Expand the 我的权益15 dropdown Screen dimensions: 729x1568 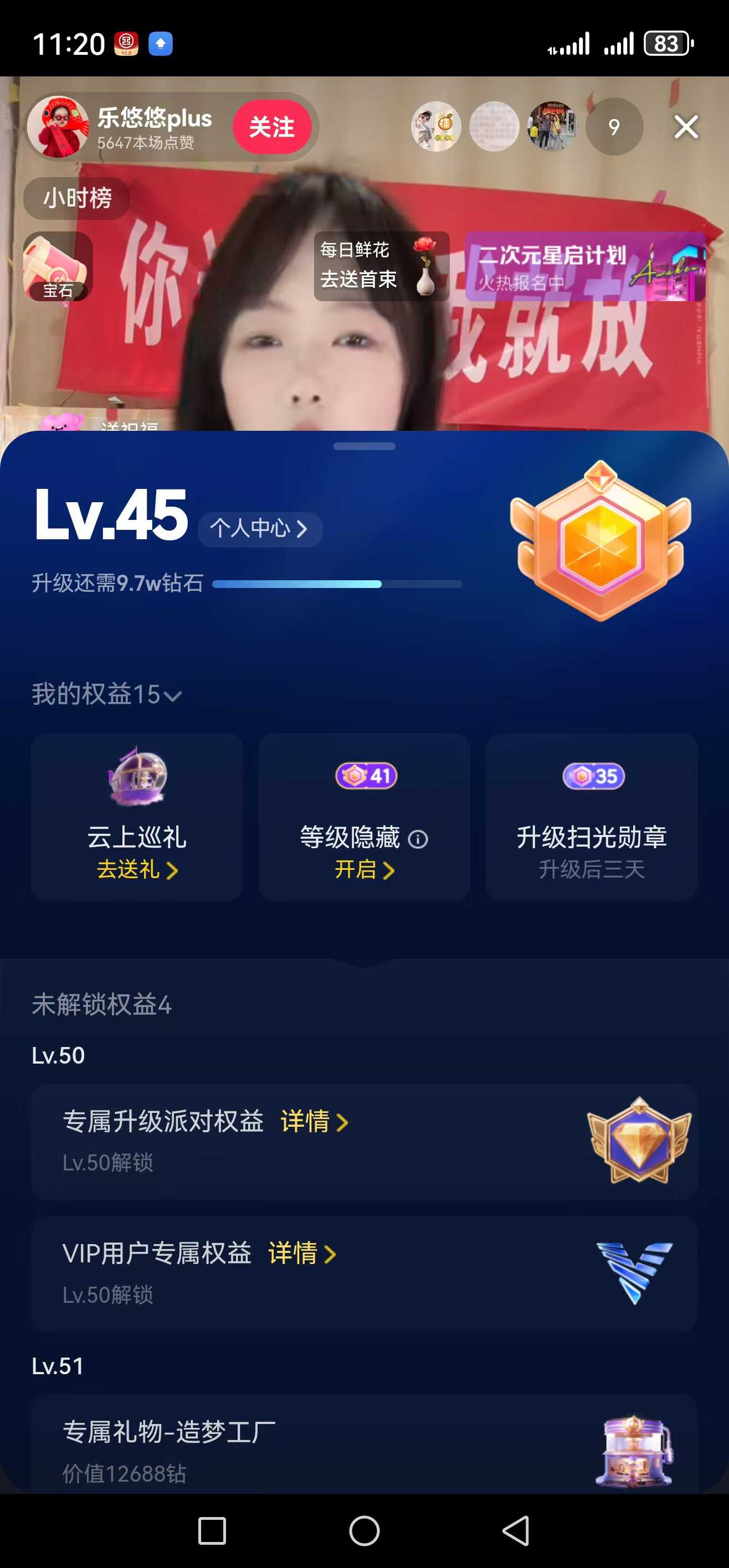(106, 694)
